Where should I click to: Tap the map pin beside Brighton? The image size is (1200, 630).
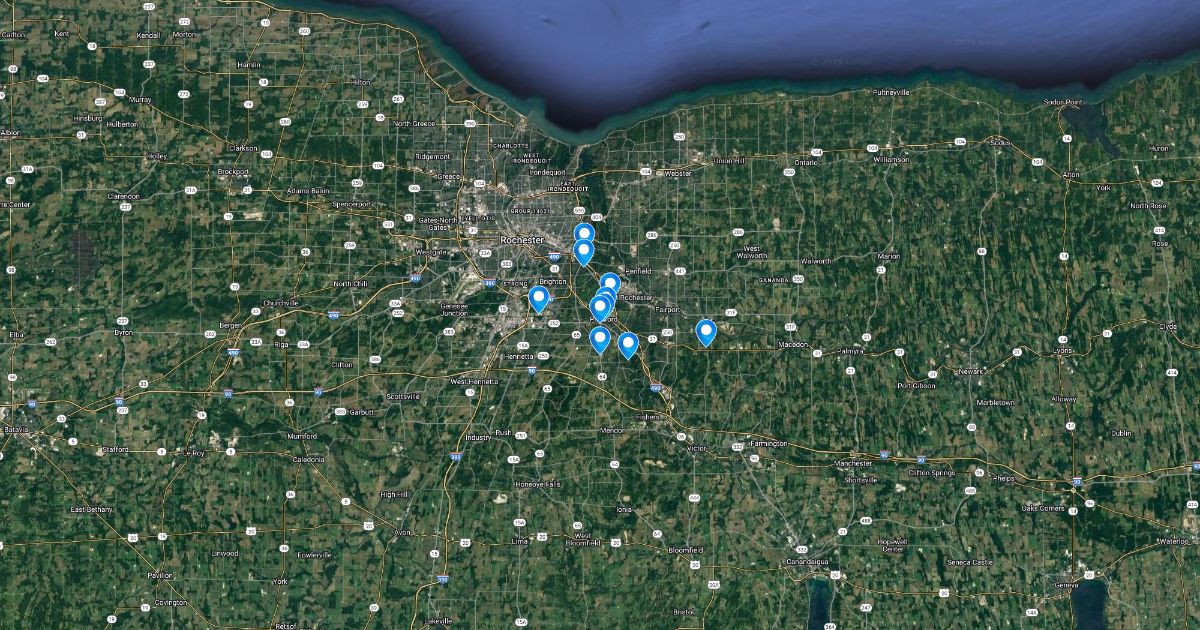point(539,298)
